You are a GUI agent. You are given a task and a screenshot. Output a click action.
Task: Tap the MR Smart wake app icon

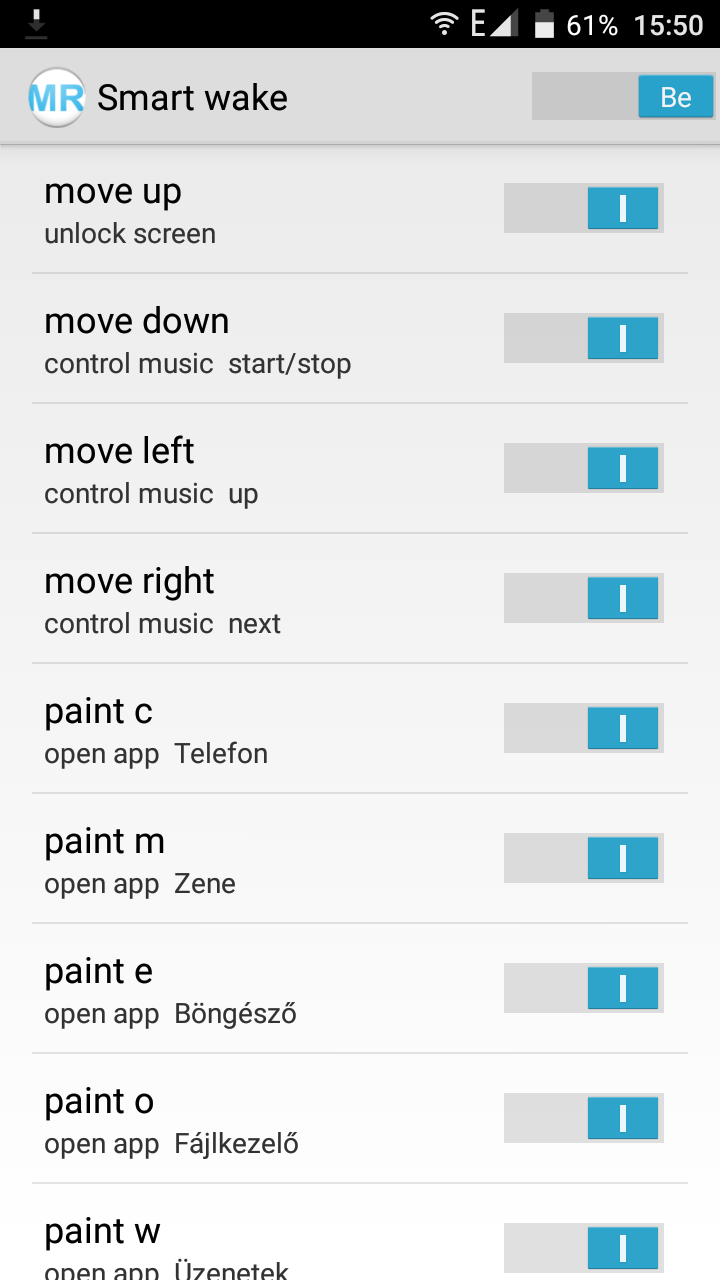pos(57,97)
